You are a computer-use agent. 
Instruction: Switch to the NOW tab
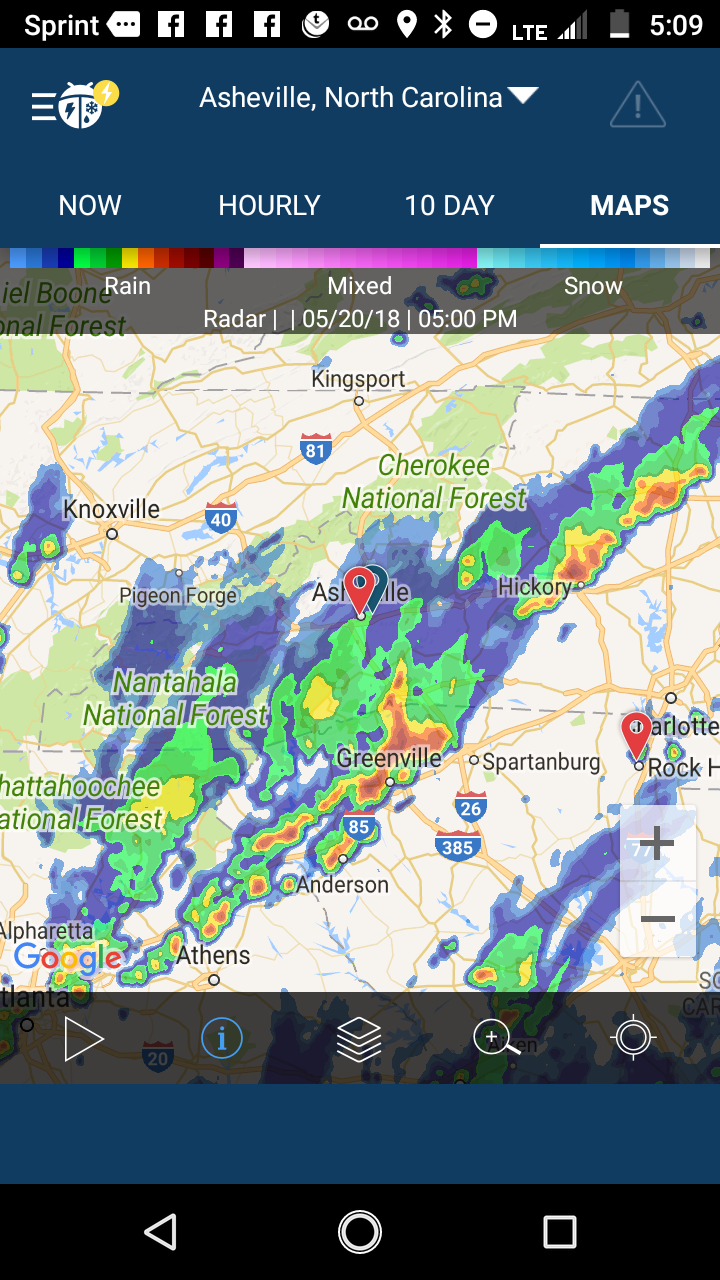(x=90, y=205)
